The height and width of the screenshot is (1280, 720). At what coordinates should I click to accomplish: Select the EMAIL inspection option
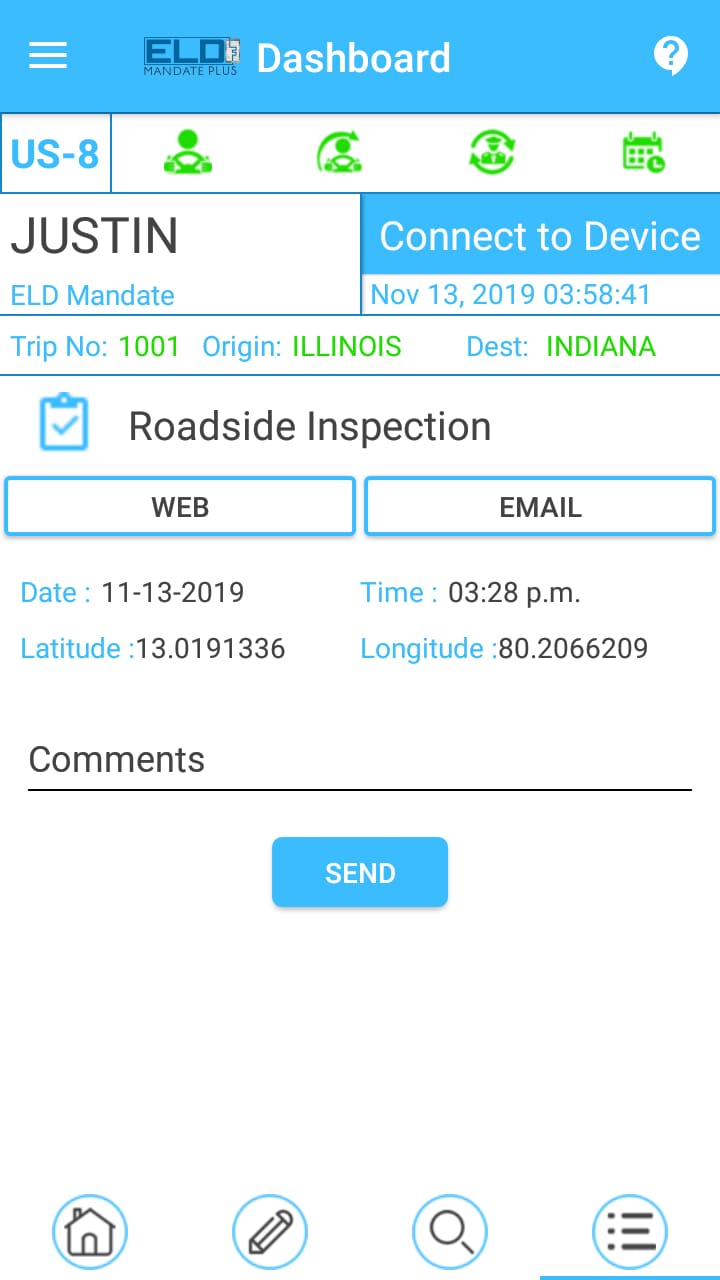click(540, 506)
